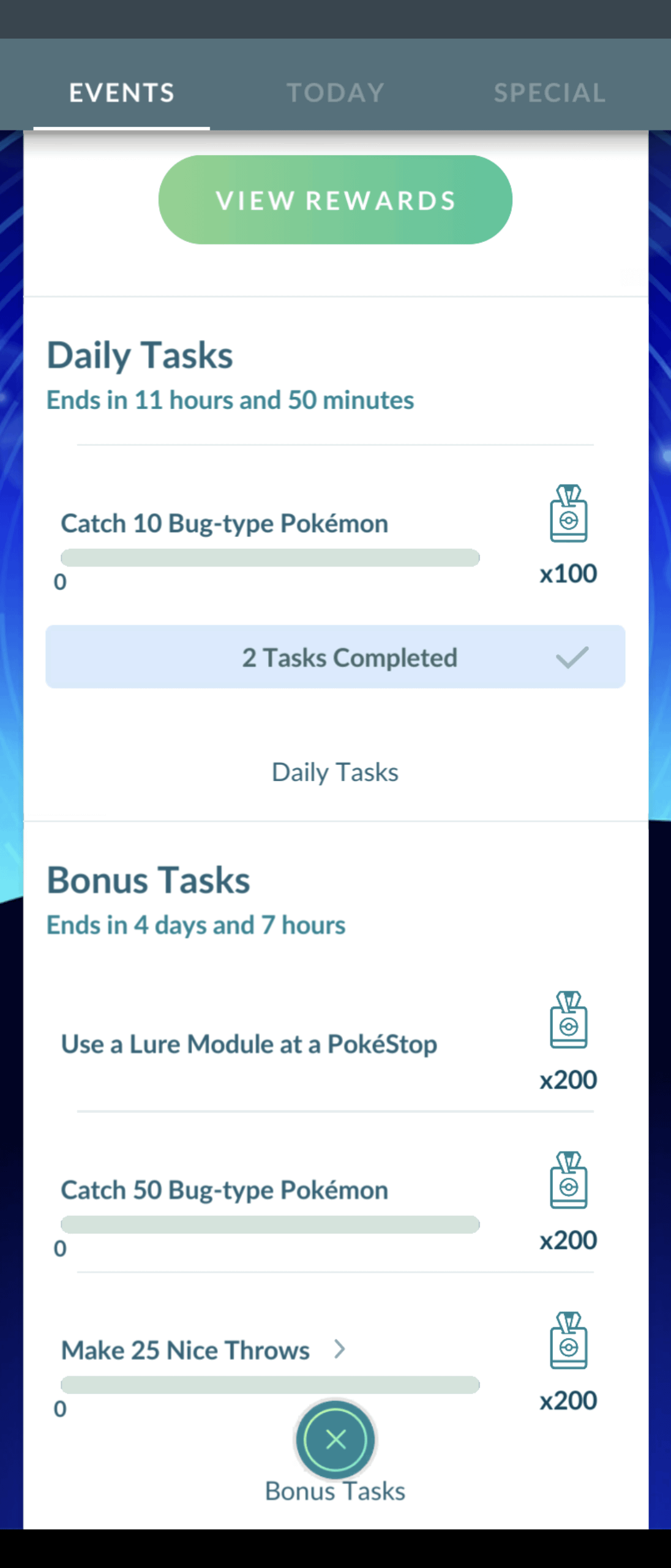Open the Special tab
The width and height of the screenshot is (671, 1568).
click(x=549, y=93)
